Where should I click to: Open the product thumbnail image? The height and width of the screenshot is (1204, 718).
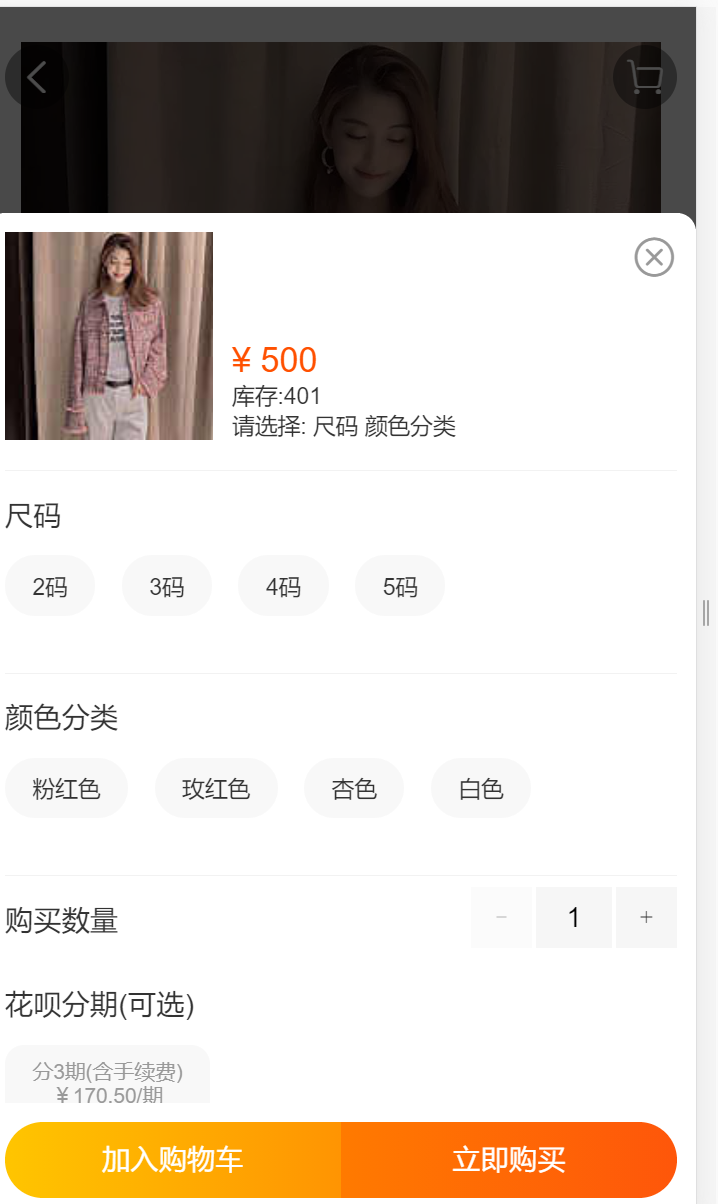[109, 336]
